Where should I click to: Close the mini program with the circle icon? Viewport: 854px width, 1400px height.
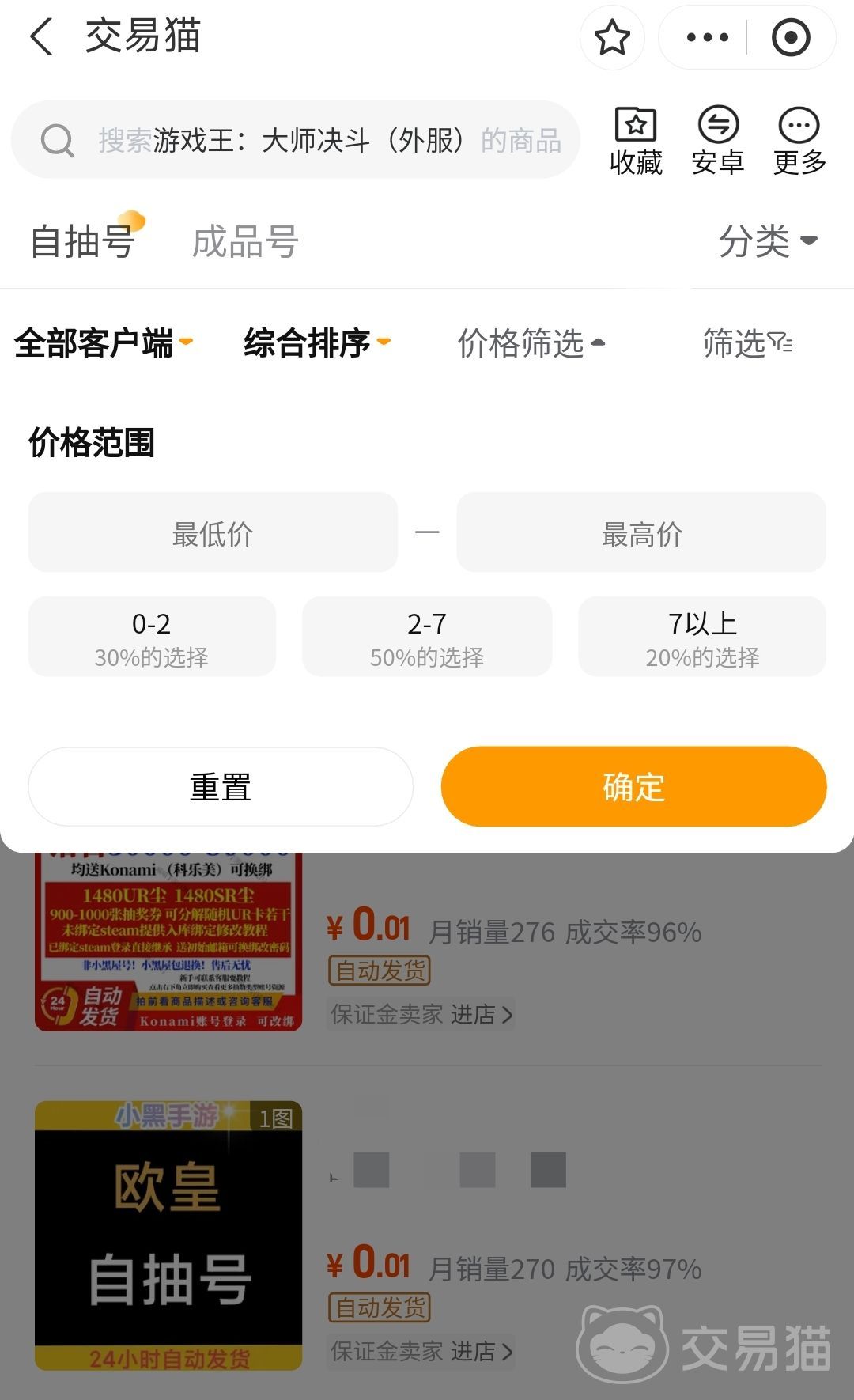click(x=791, y=37)
